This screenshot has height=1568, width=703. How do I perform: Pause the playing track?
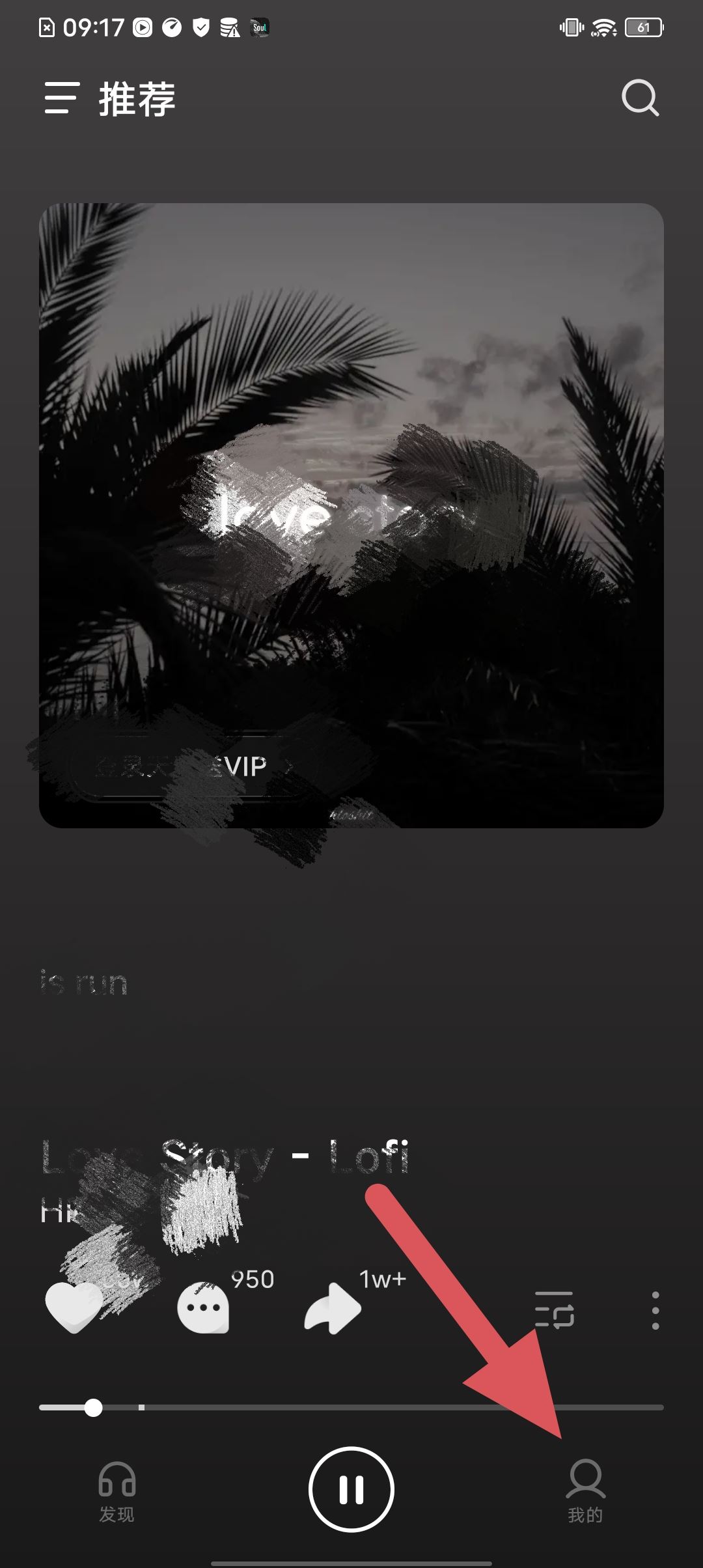click(x=351, y=1489)
